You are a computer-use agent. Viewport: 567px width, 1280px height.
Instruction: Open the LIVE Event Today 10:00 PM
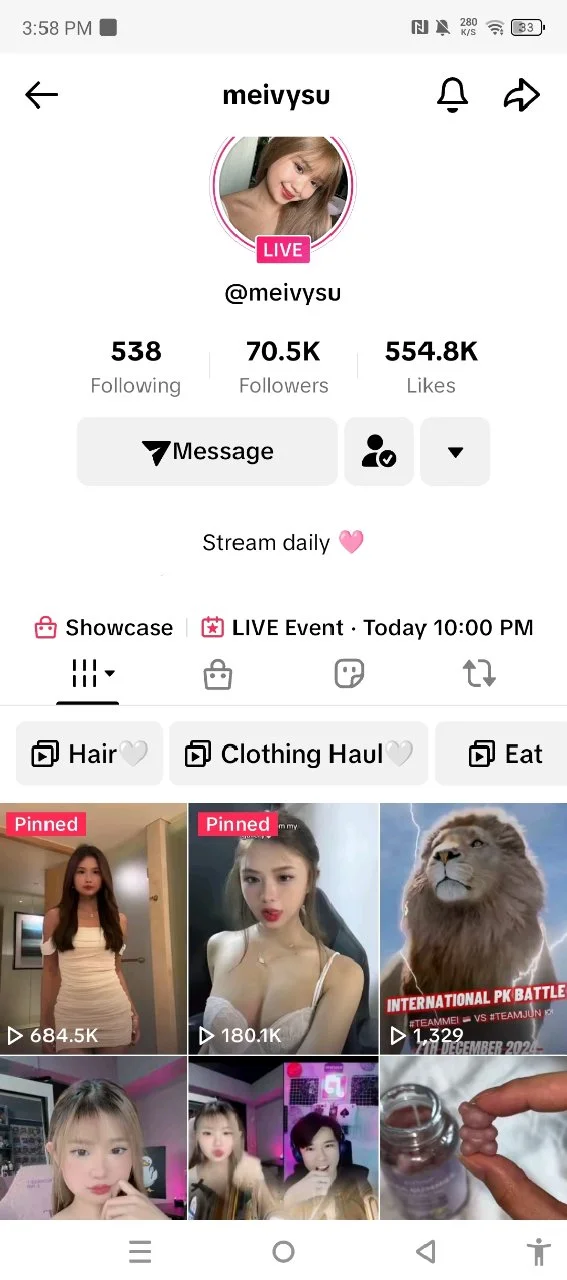point(367,628)
